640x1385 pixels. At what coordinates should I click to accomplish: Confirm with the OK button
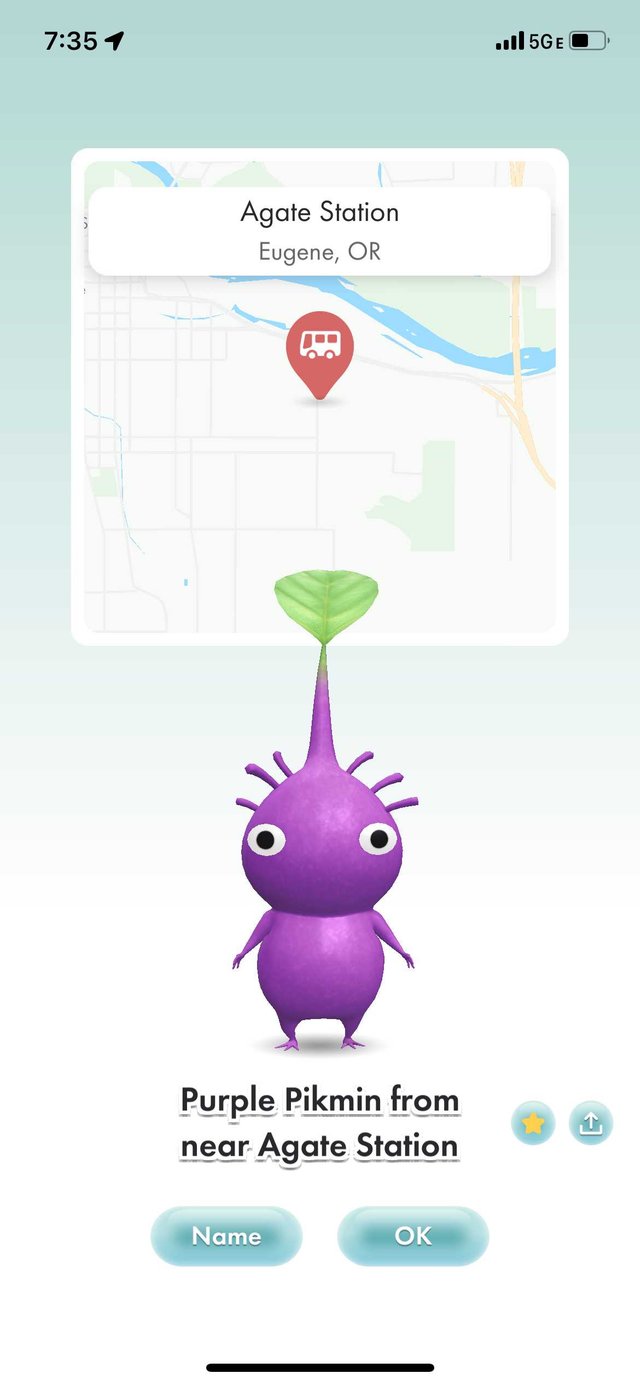pos(412,1236)
